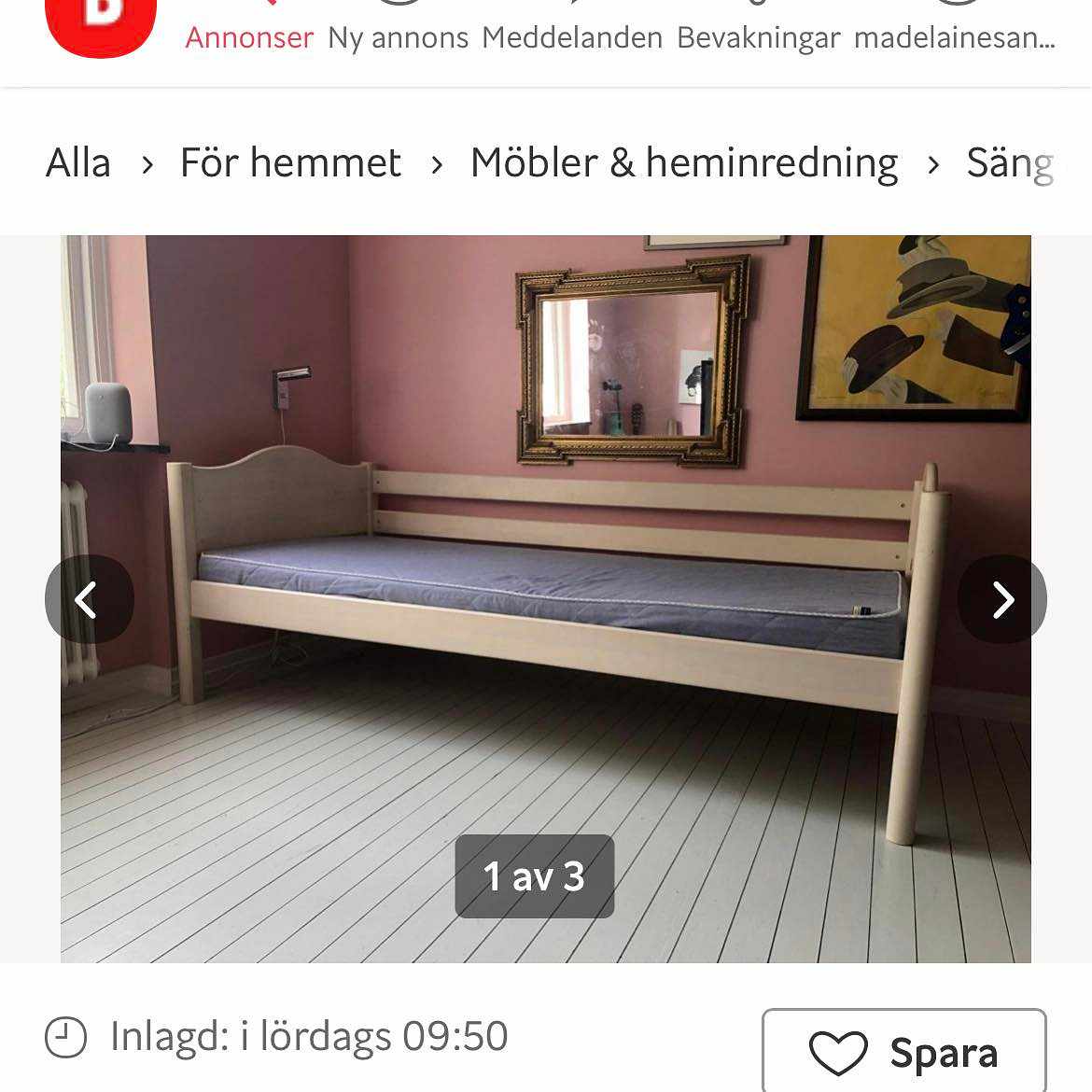Go to the Alla breadcrumb
This screenshot has height=1092, width=1092.
78,163
